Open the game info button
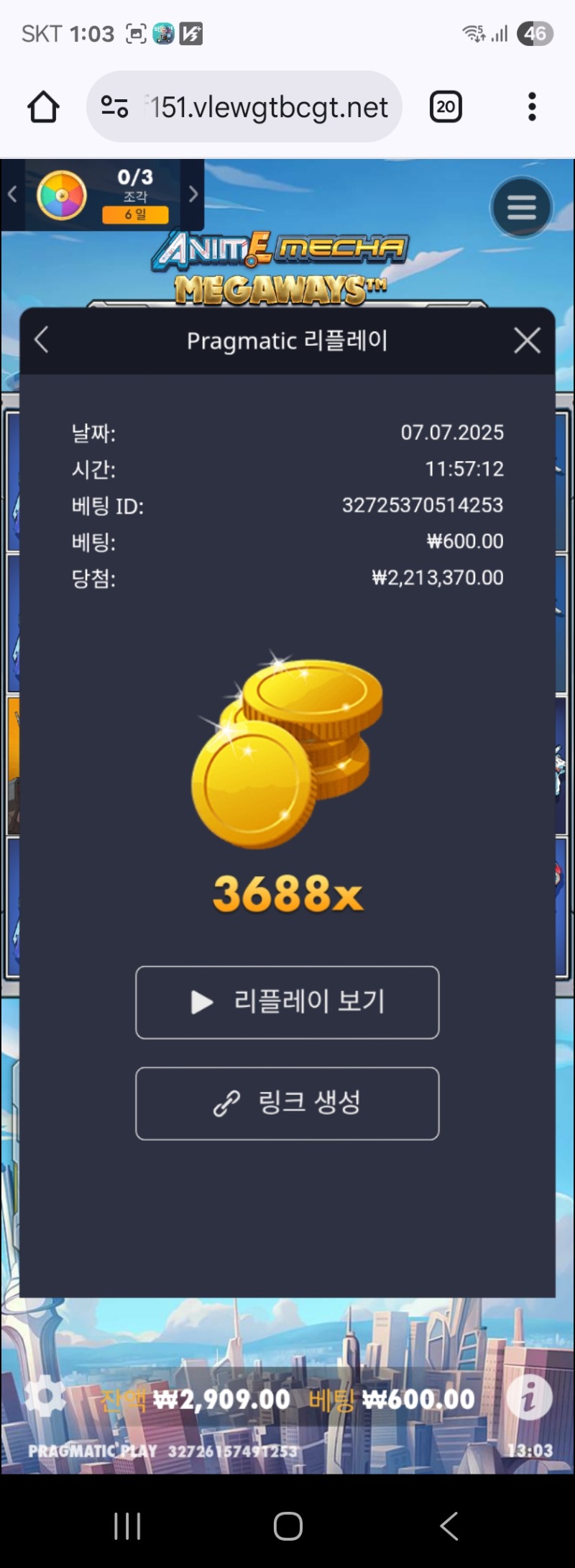Screen dimensions: 575x1568 (x=529, y=1397)
